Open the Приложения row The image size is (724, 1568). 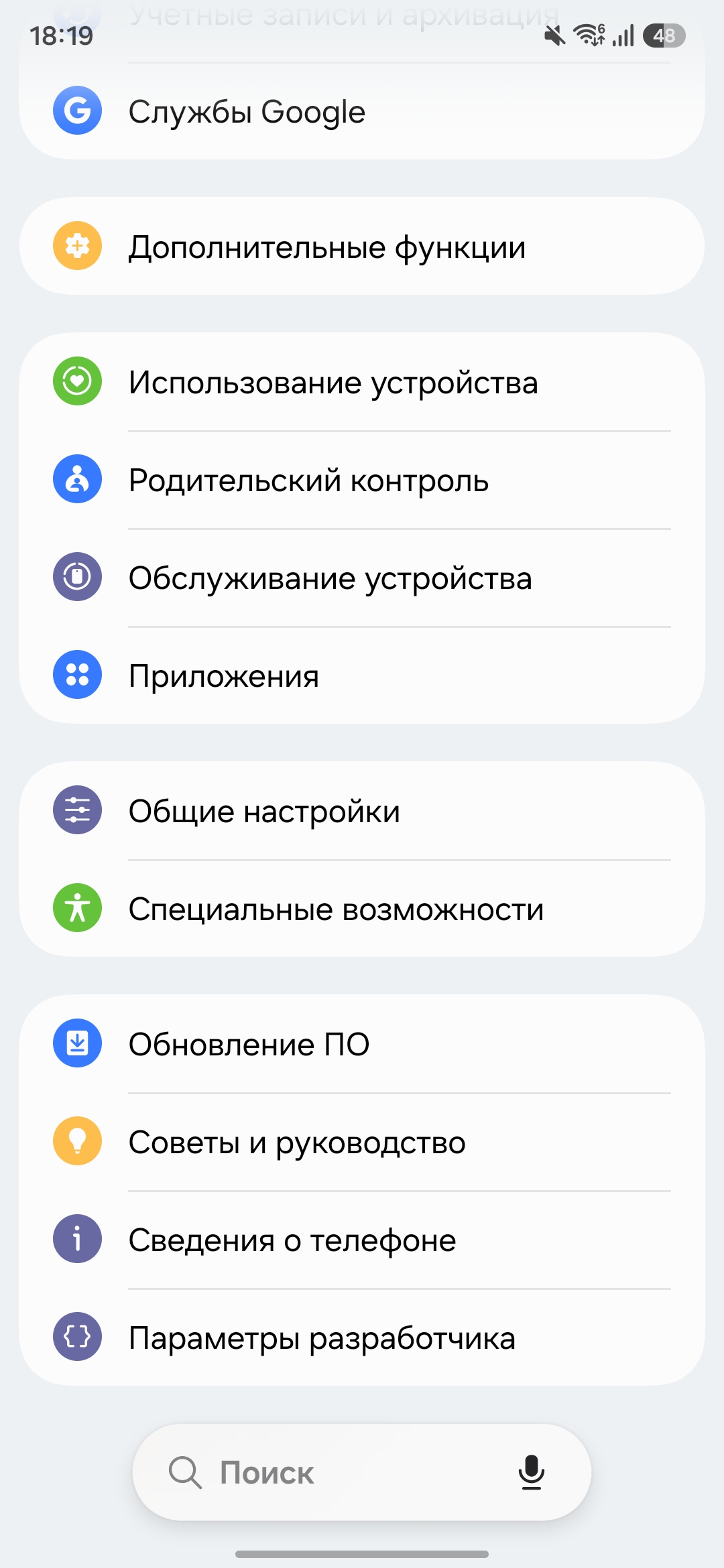[x=362, y=675]
